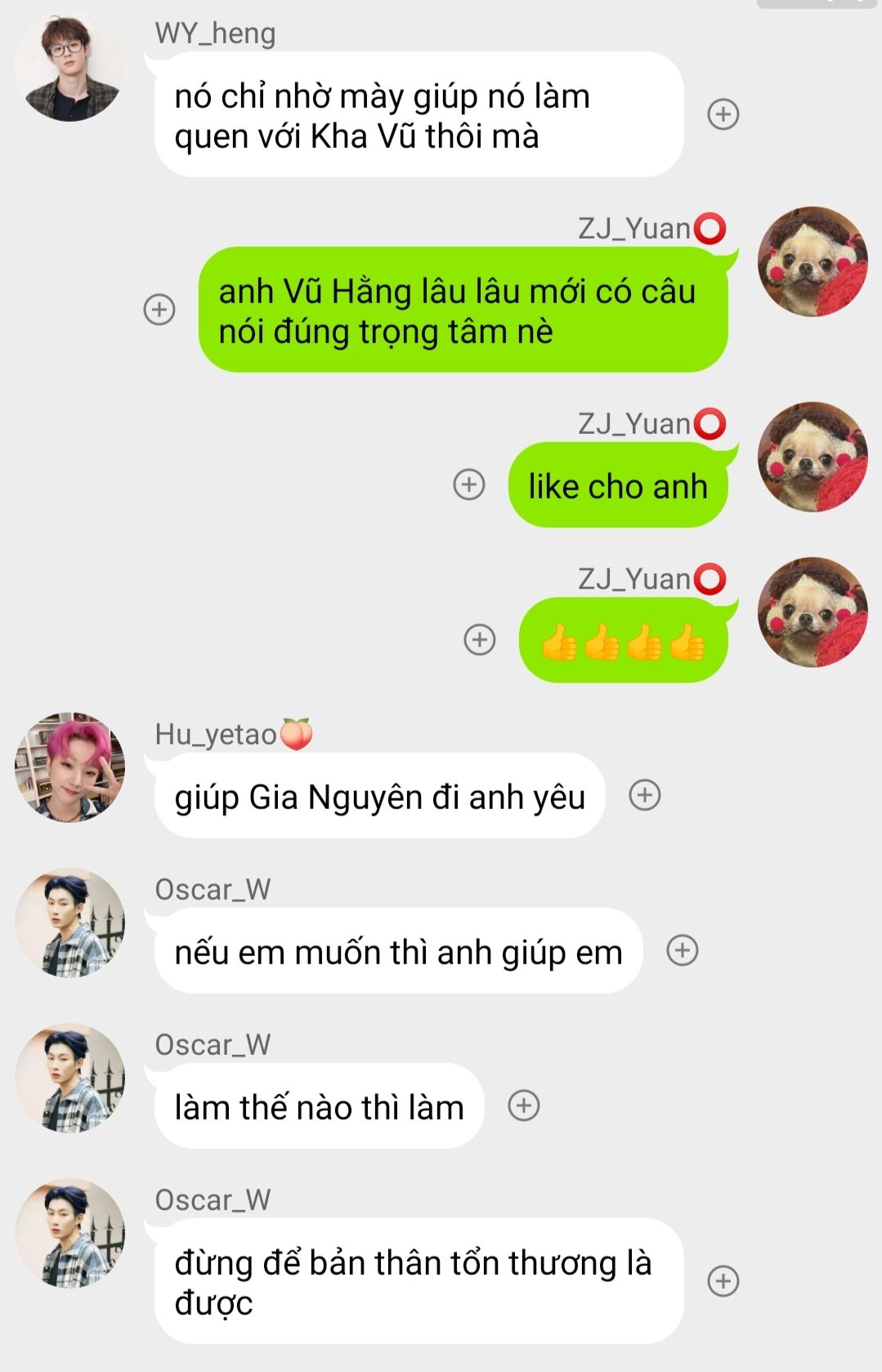Tap plus icon beside 'like cho anh' message
This screenshot has height=1372, width=882.
click(x=469, y=485)
